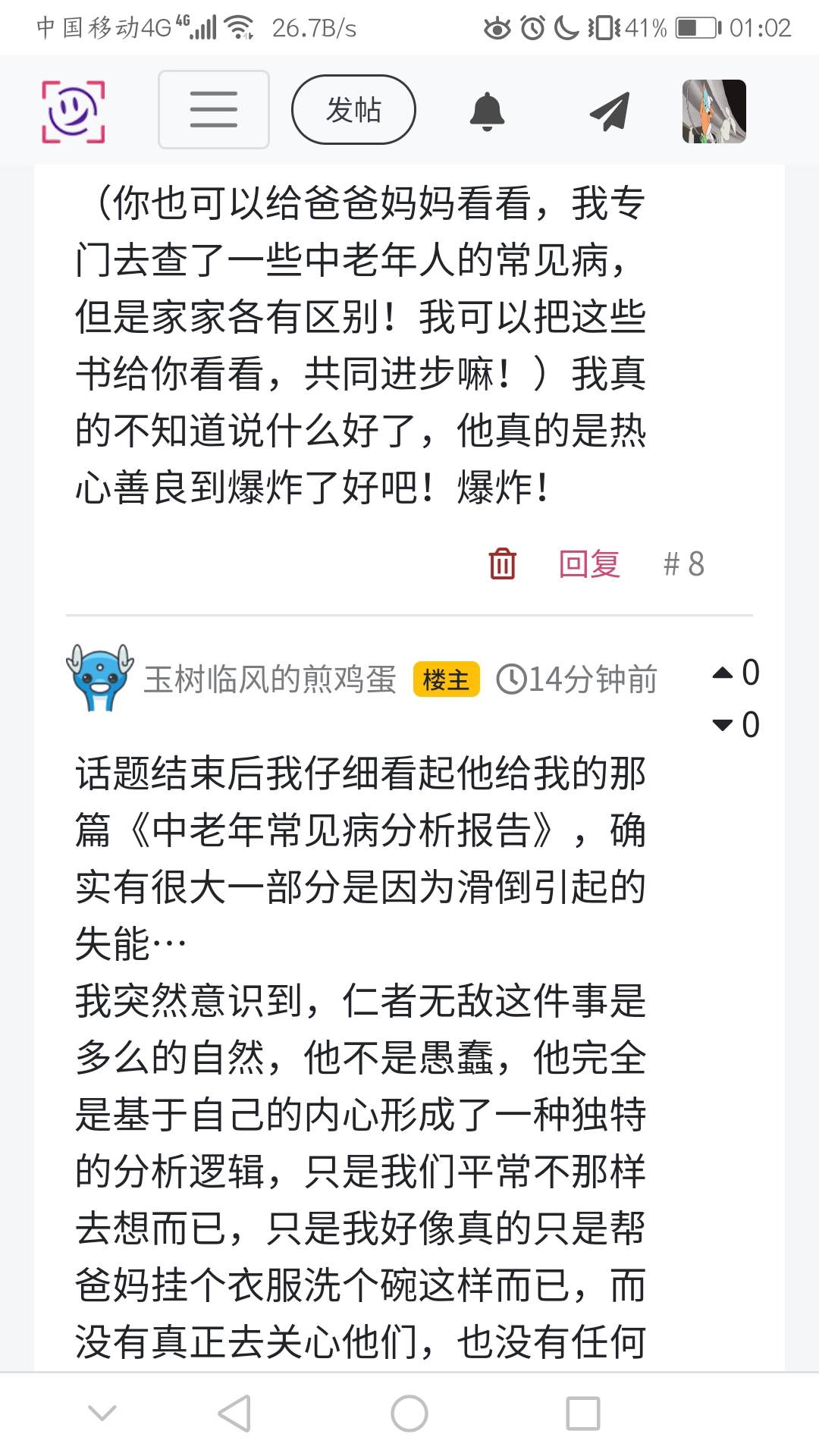Viewport: 819px width, 1456px height.
Task: Reply to post #8 via 回复
Action: click(589, 564)
